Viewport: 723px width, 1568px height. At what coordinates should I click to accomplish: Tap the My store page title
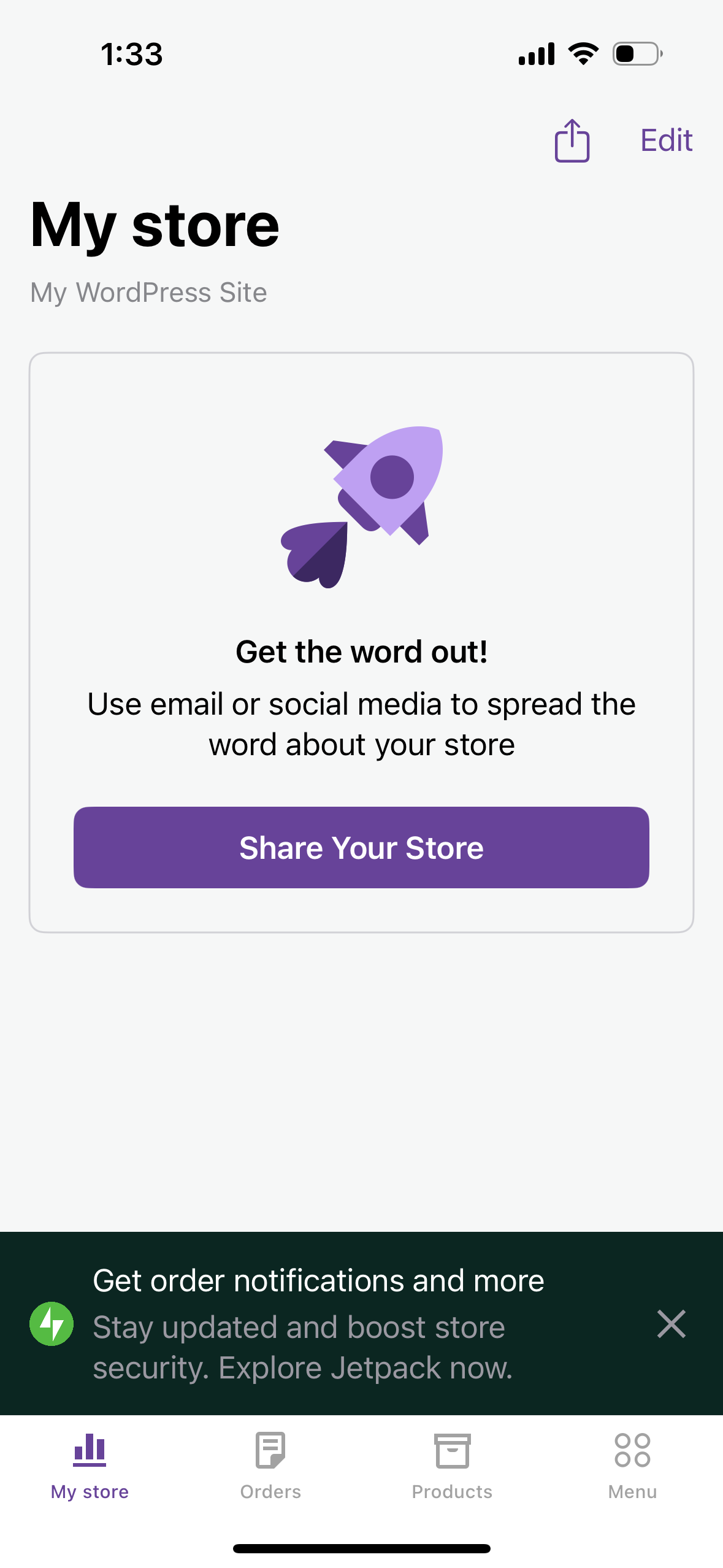click(x=155, y=226)
